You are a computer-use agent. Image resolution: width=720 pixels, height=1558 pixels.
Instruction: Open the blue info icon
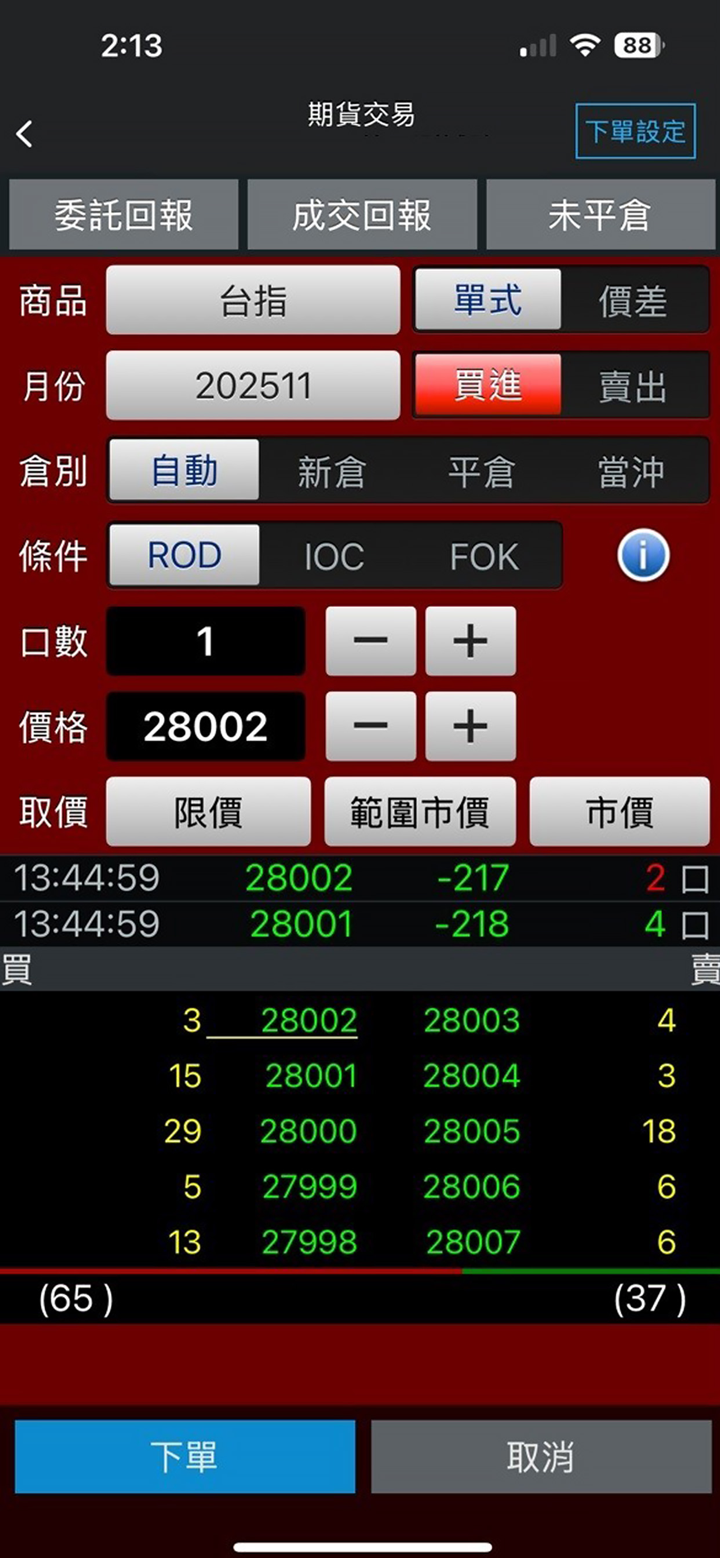click(x=643, y=556)
